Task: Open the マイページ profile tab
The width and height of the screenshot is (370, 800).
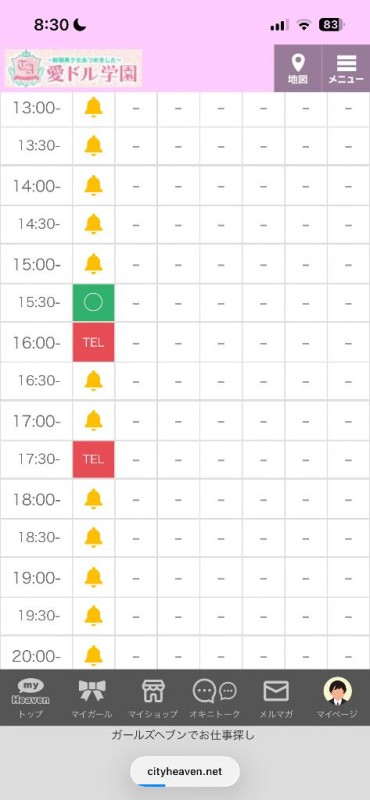Action: coord(337,697)
